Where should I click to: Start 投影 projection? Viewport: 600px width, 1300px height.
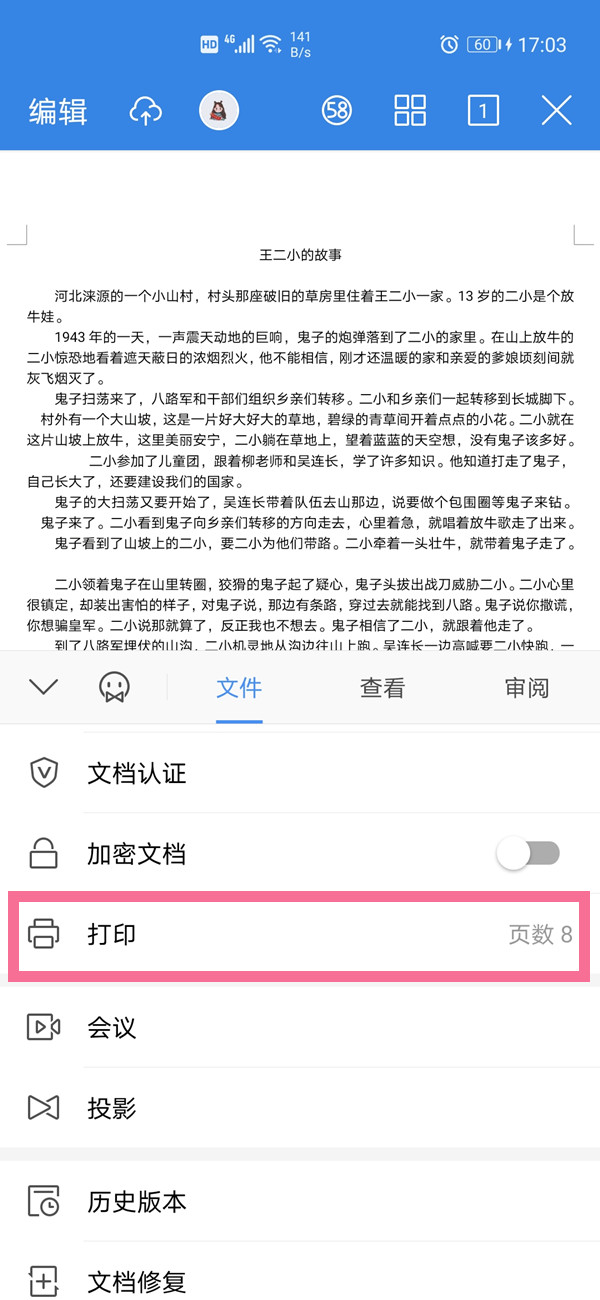tap(111, 1108)
